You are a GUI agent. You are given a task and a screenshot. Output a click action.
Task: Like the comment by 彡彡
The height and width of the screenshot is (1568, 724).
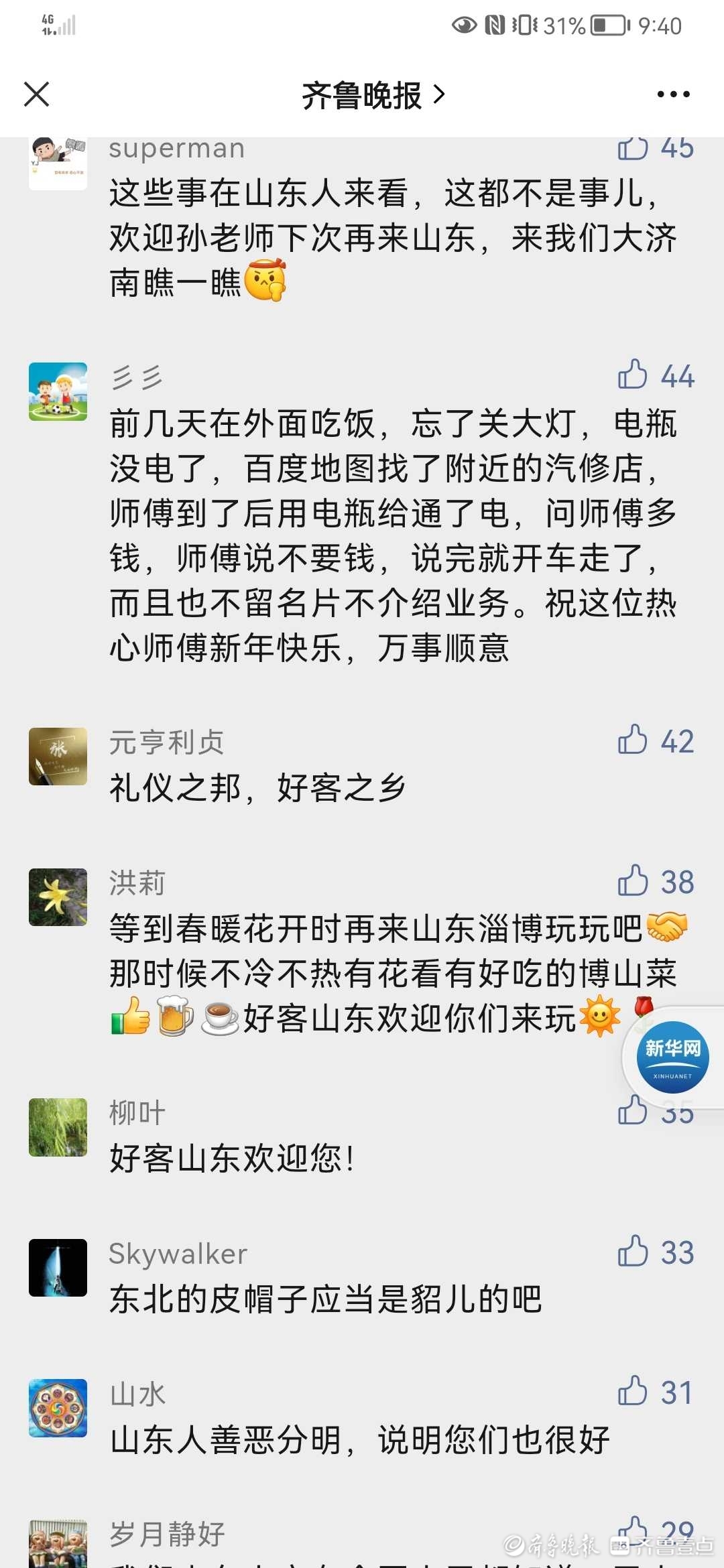[633, 375]
